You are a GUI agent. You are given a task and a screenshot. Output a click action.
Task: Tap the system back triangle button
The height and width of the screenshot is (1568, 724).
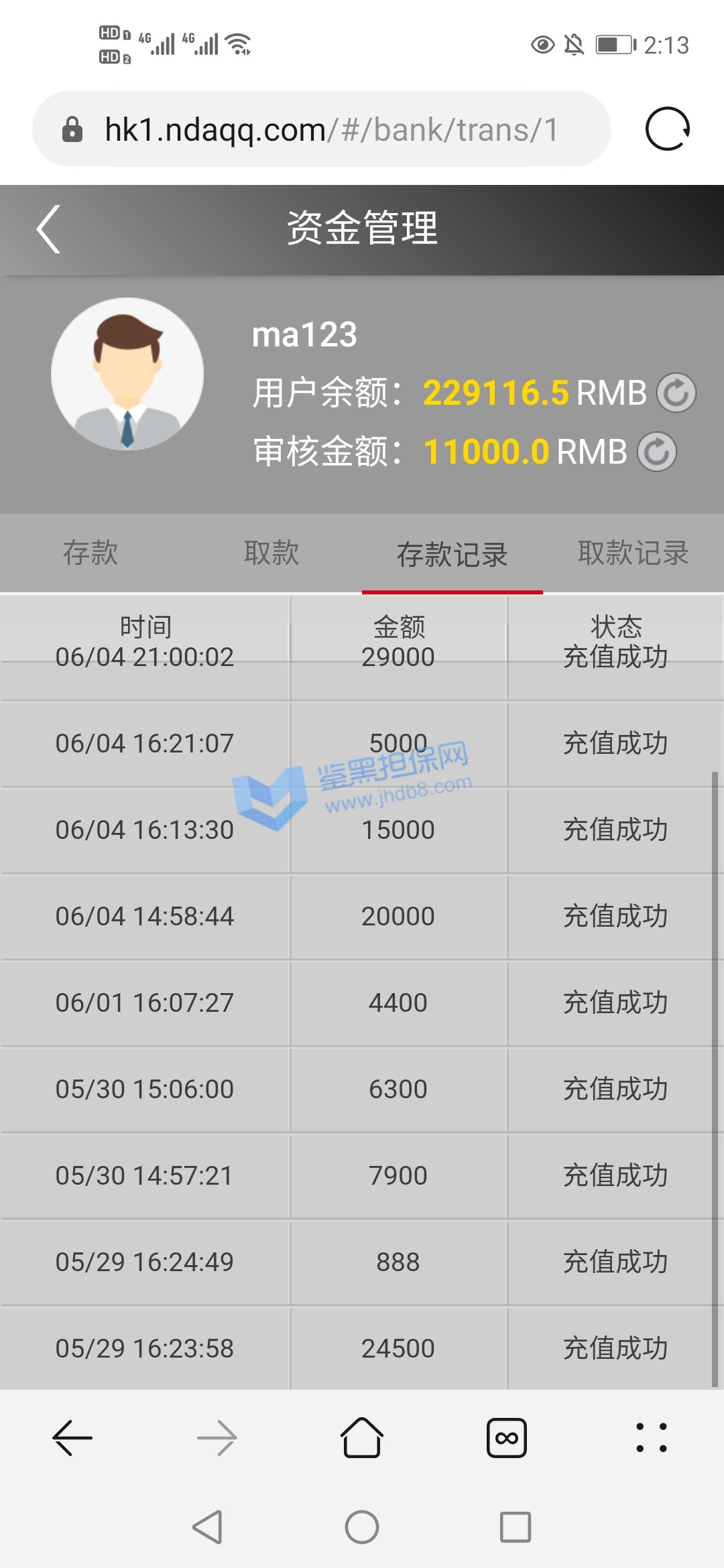[x=207, y=1527]
